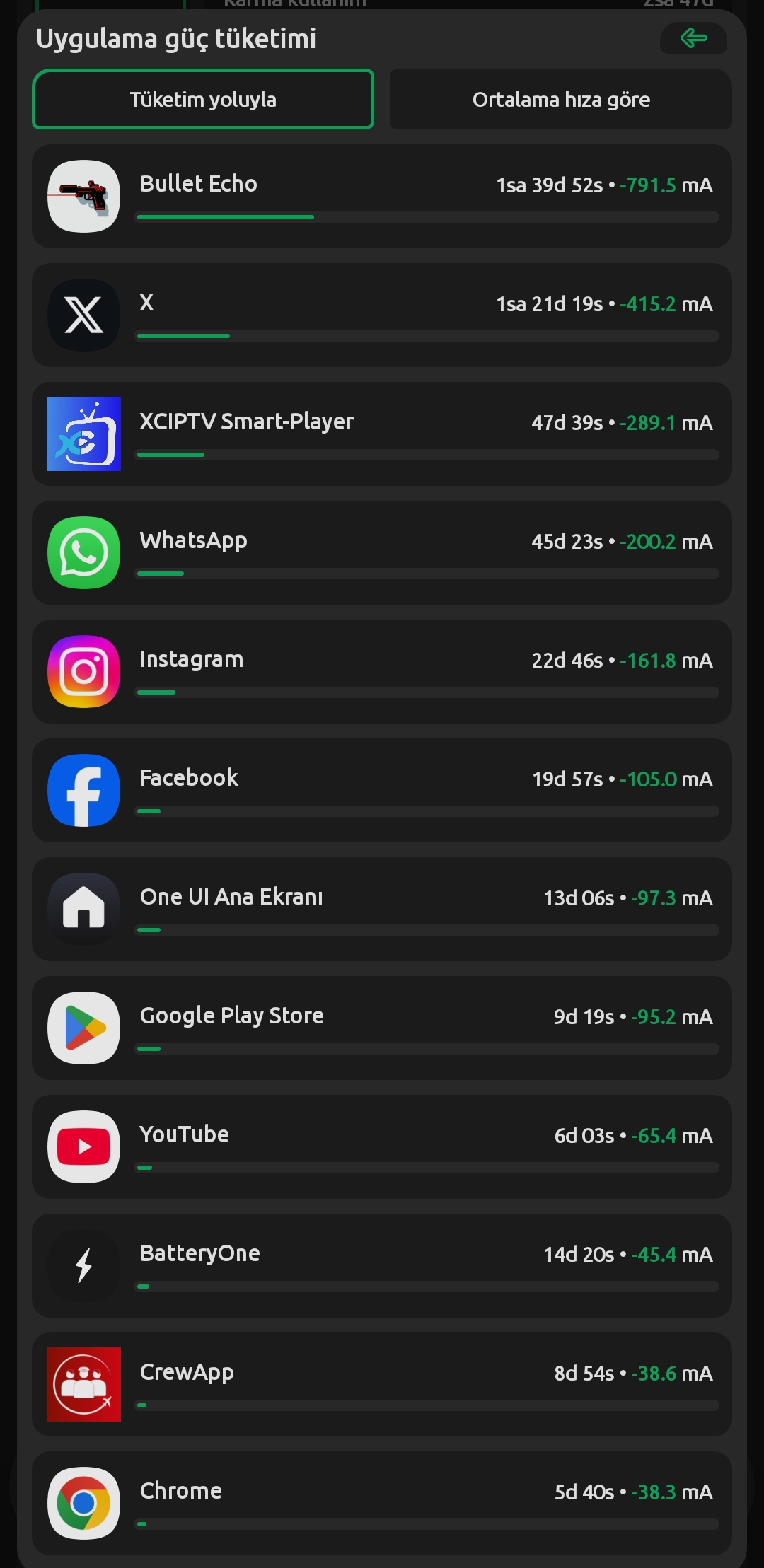Open WhatsApp power consumption entry
The width and height of the screenshot is (764, 1568).
[382, 553]
